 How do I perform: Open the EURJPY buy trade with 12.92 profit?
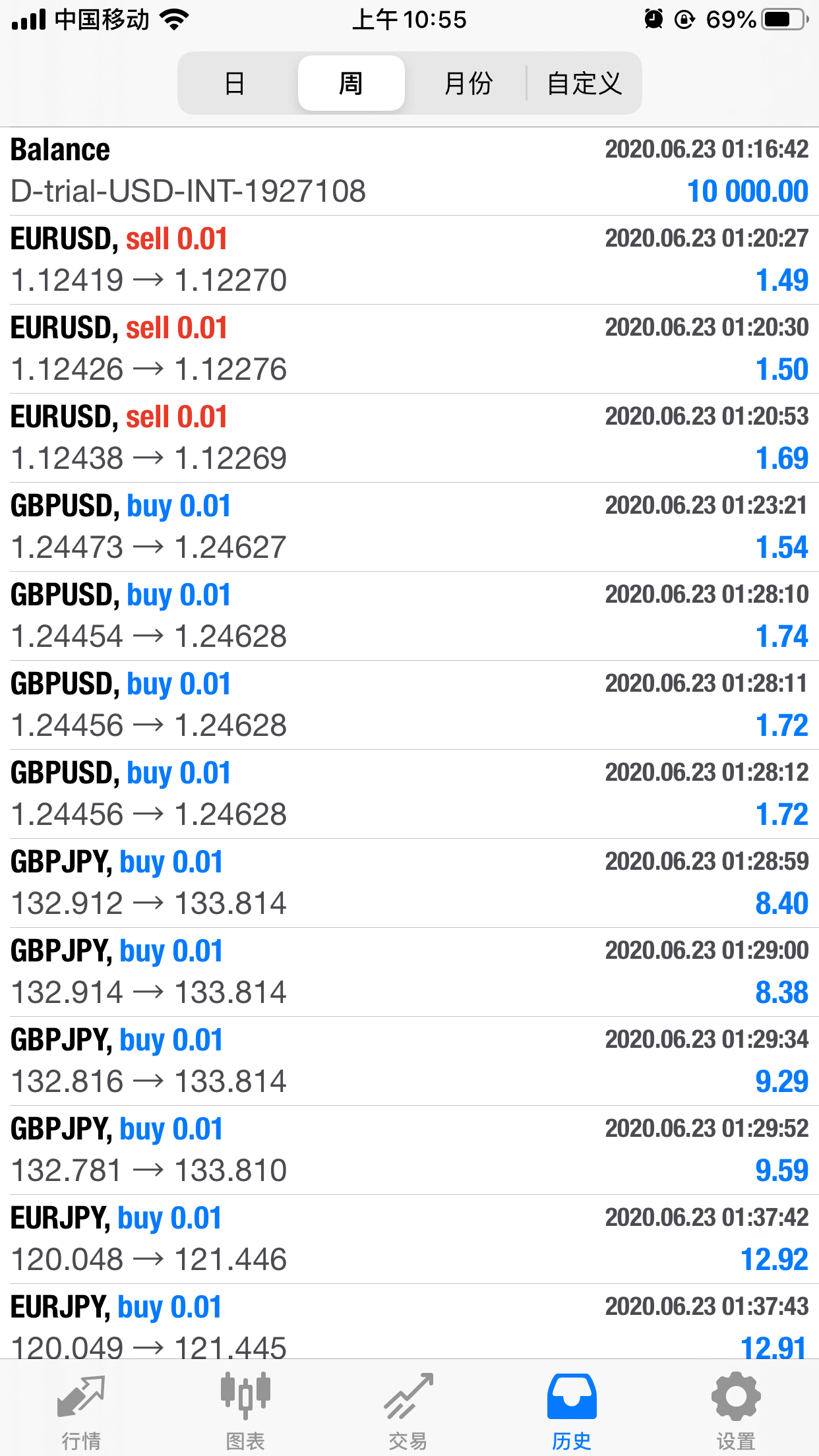(409, 1239)
